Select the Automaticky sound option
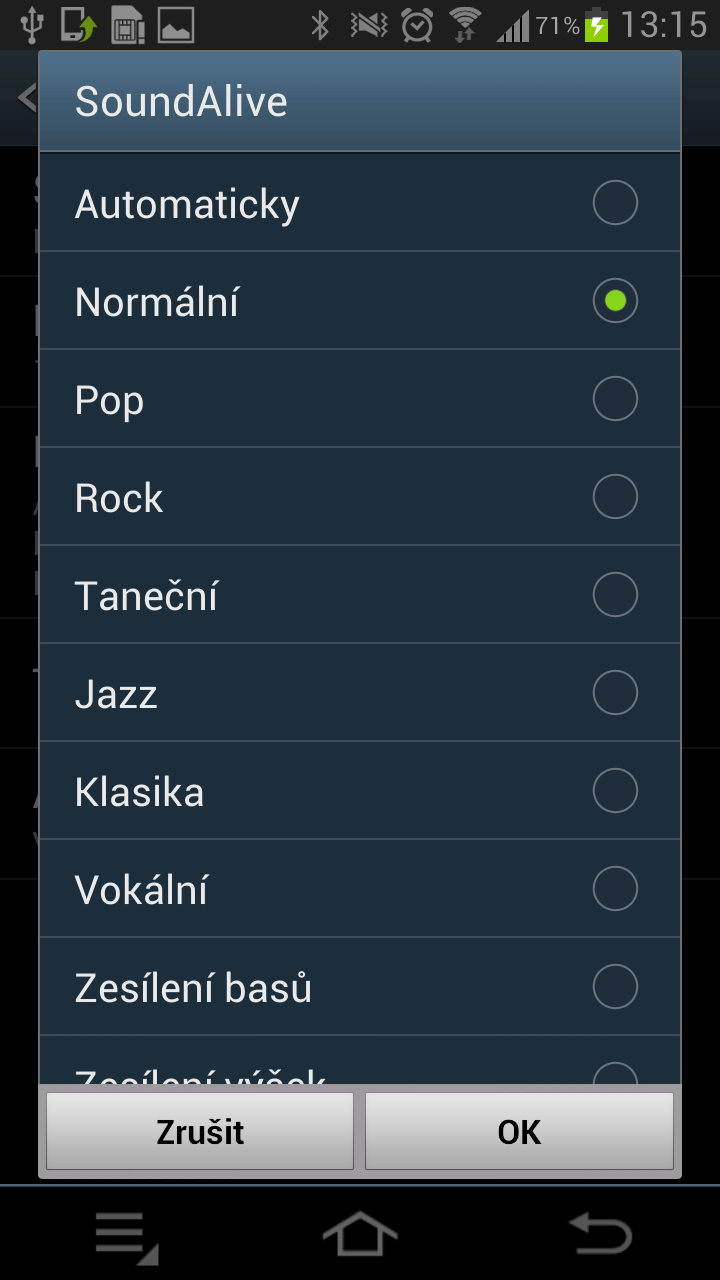The image size is (720, 1280). pos(360,203)
